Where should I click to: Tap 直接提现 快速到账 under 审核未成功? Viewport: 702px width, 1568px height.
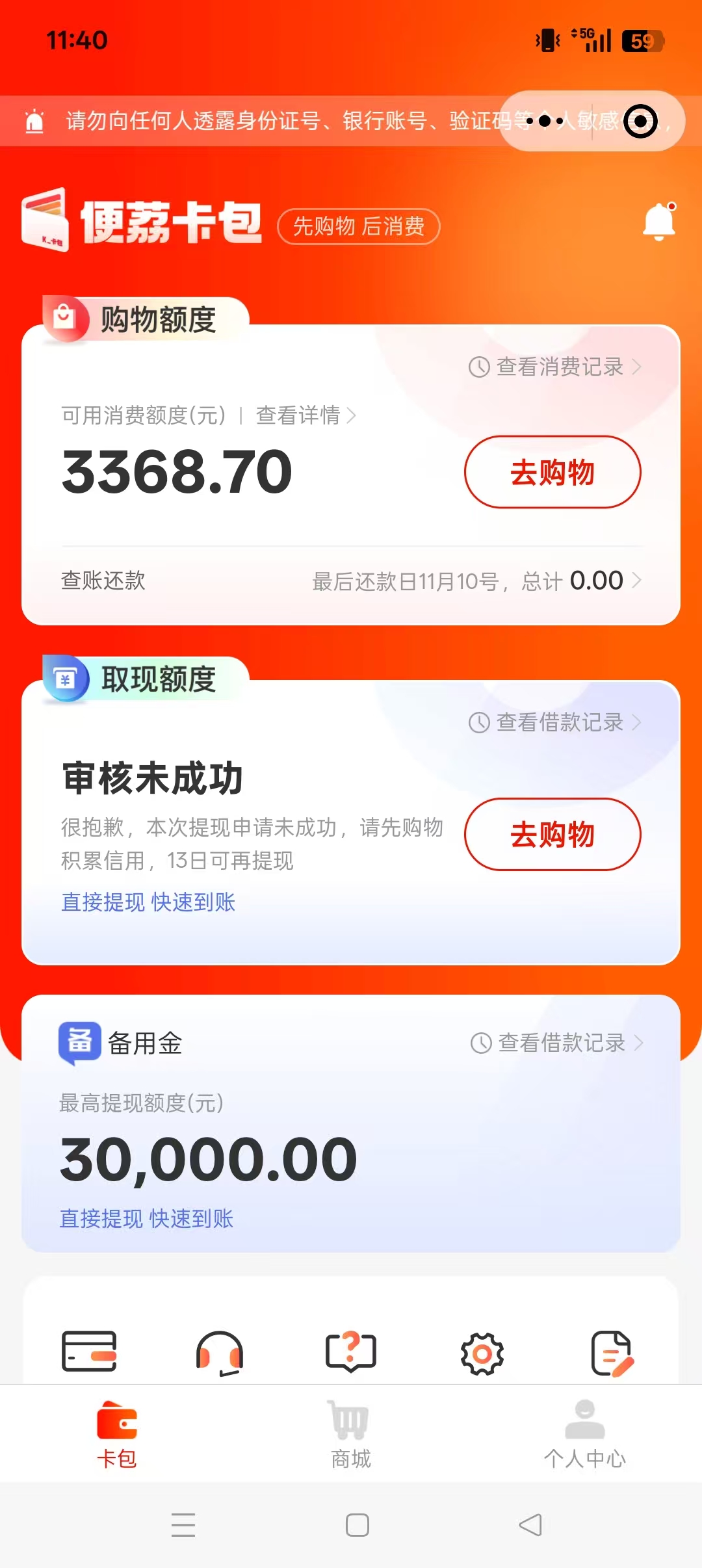(x=148, y=902)
